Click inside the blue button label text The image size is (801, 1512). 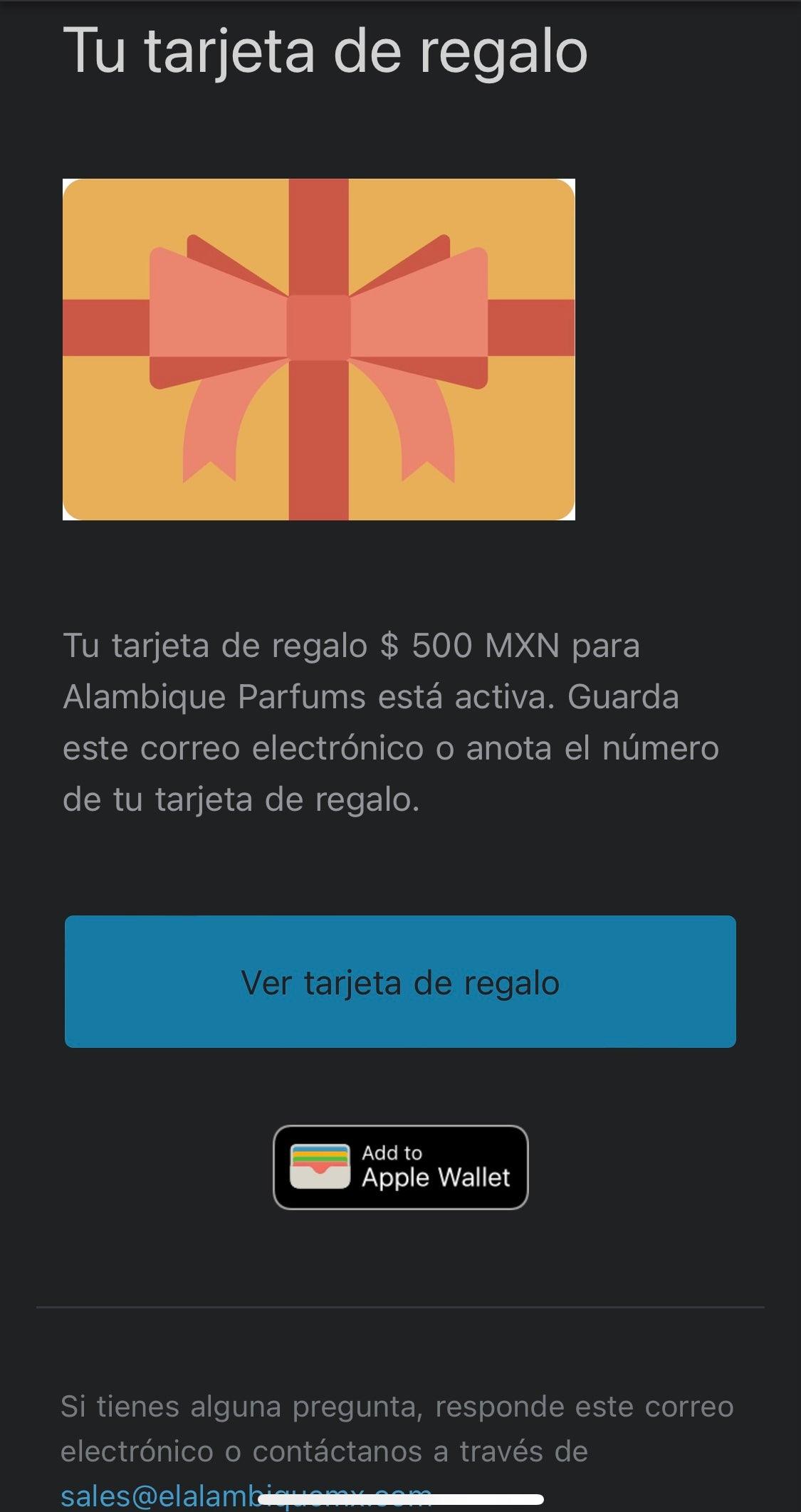[x=400, y=984]
